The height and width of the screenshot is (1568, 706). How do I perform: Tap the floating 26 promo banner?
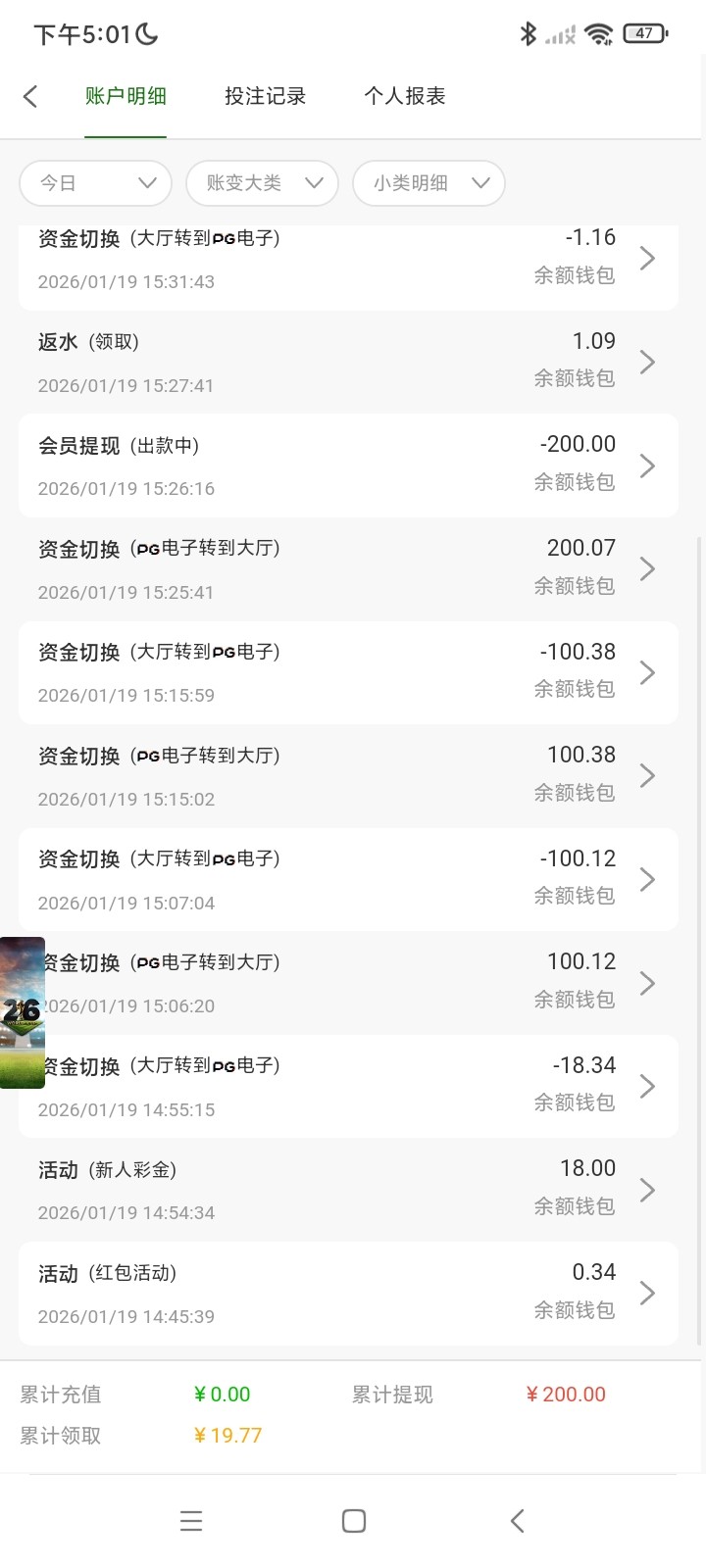[x=22, y=1012]
